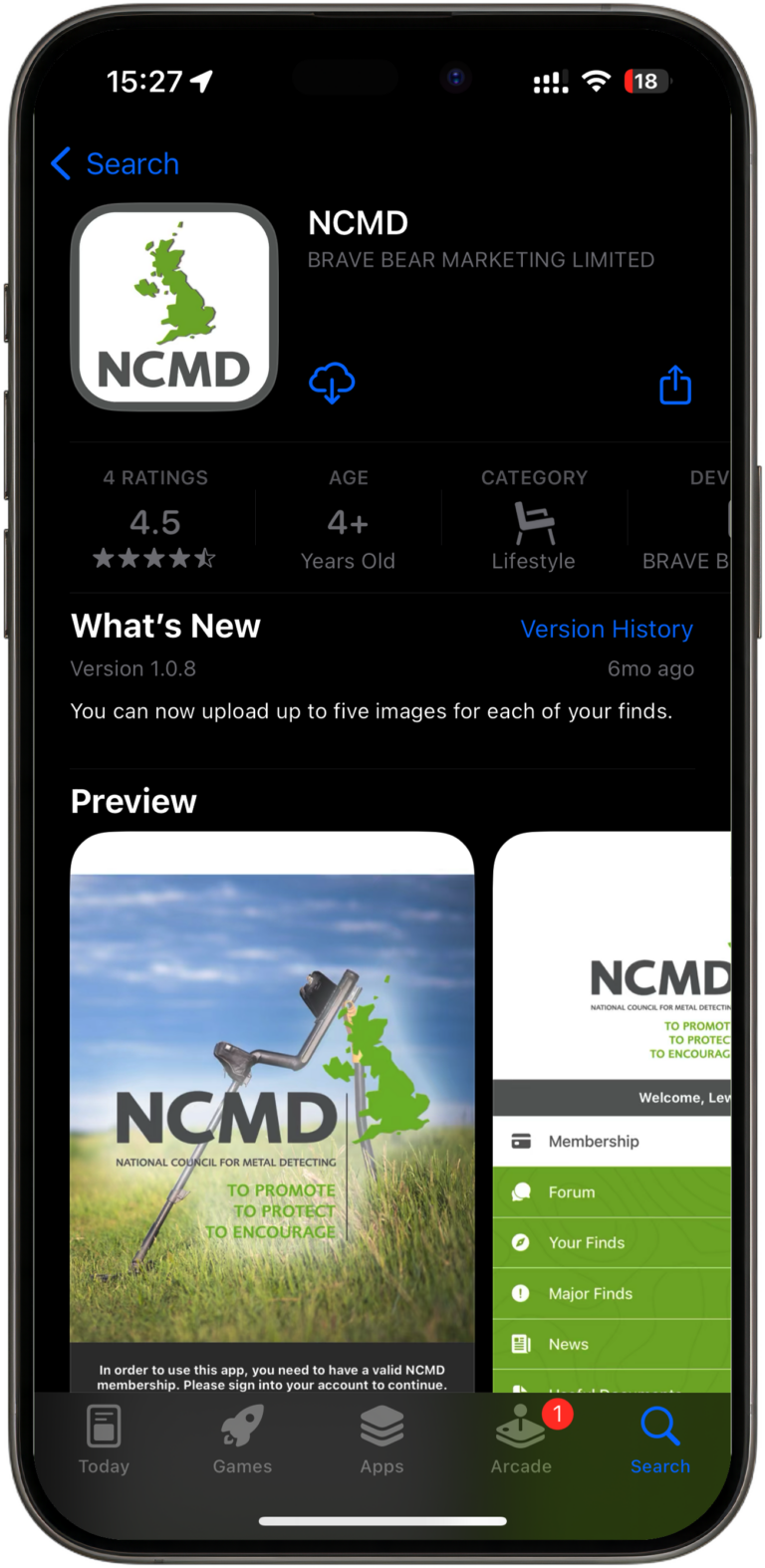Screen dimensions: 765x1568
Task: Share the NCMD app page
Action: coord(675,386)
